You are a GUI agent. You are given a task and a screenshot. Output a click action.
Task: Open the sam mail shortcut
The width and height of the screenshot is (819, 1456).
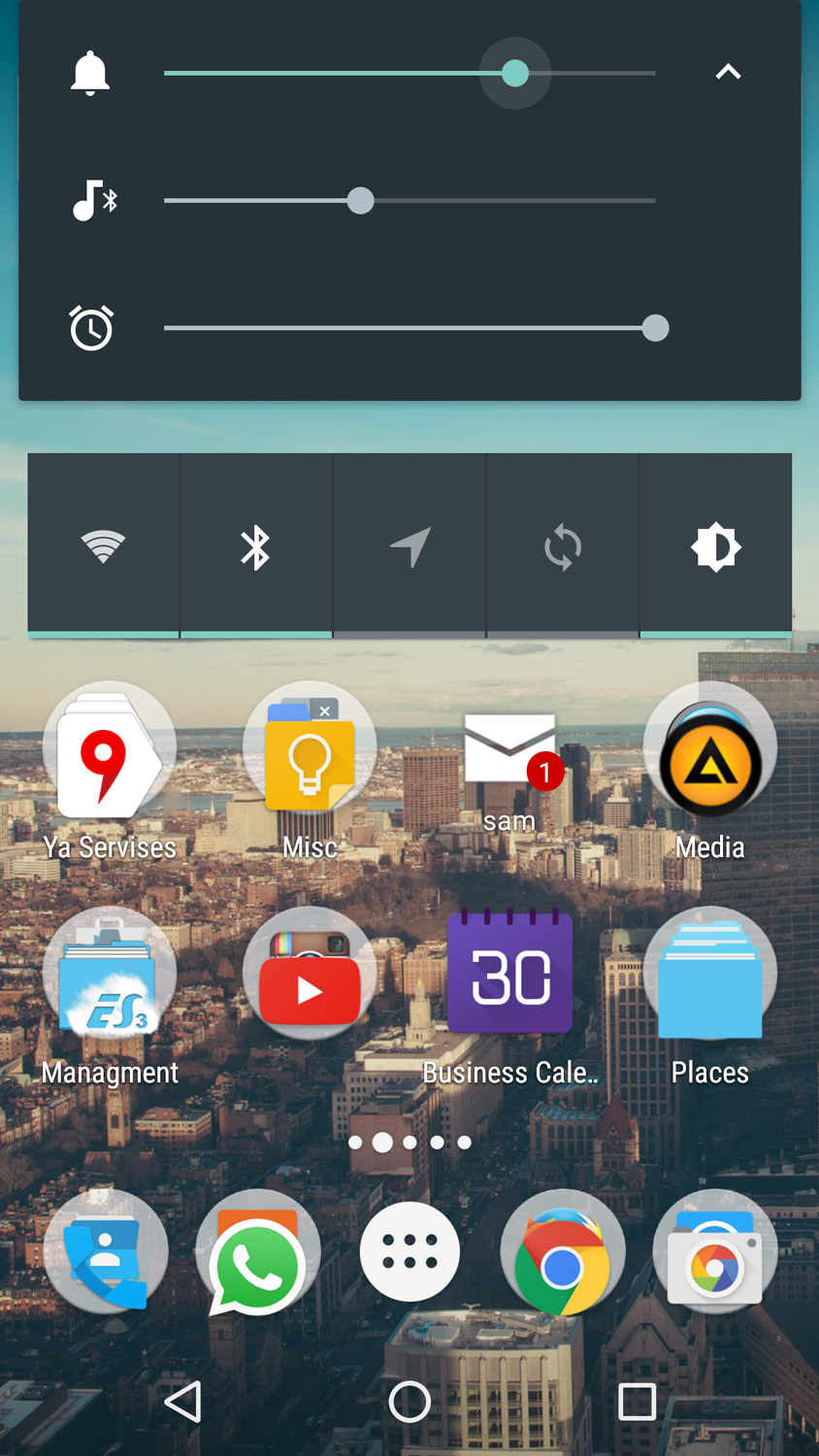(x=509, y=752)
